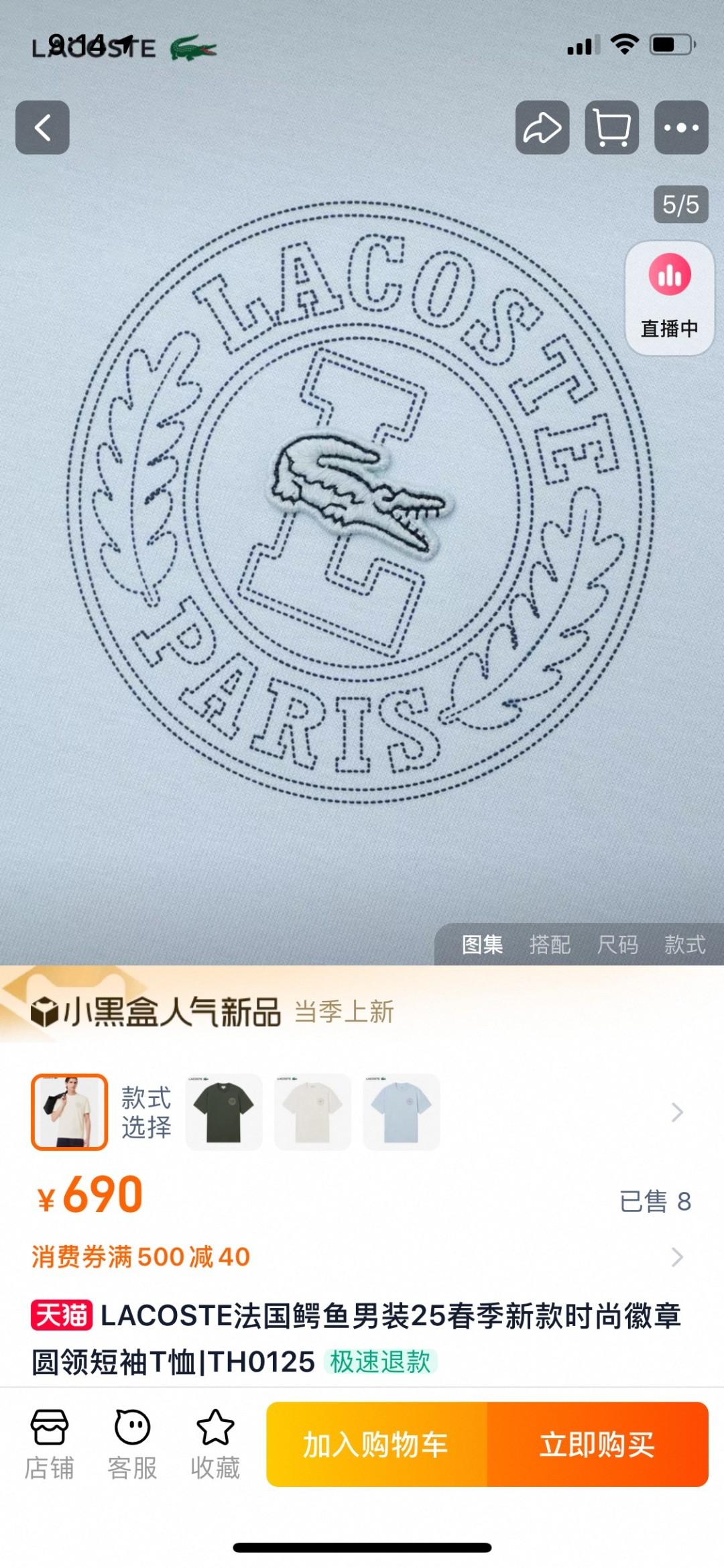Select the dark green T-shirt style
Image resolution: width=724 pixels, height=1568 pixels.
pos(223,1112)
